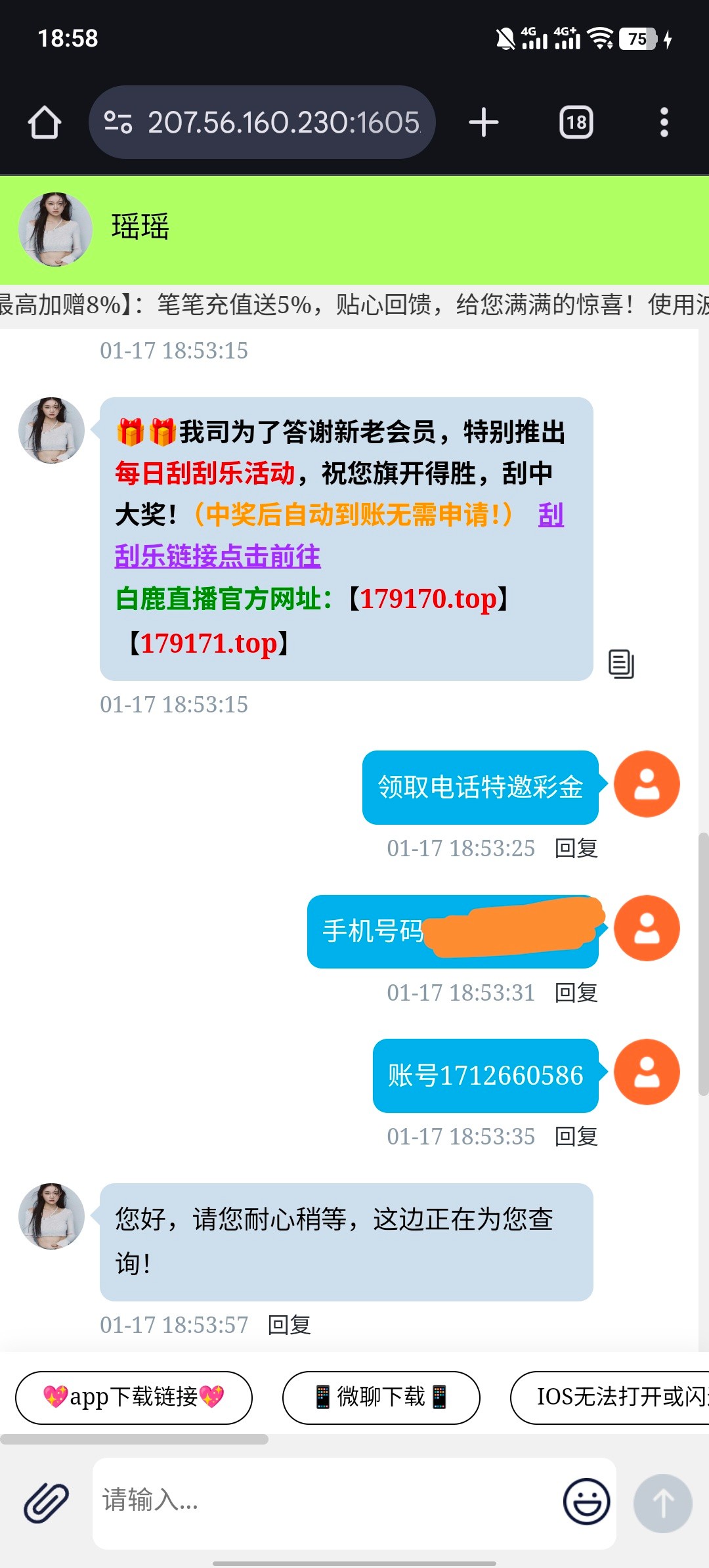
Task: Open a new browser tab
Action: (484, 123)
